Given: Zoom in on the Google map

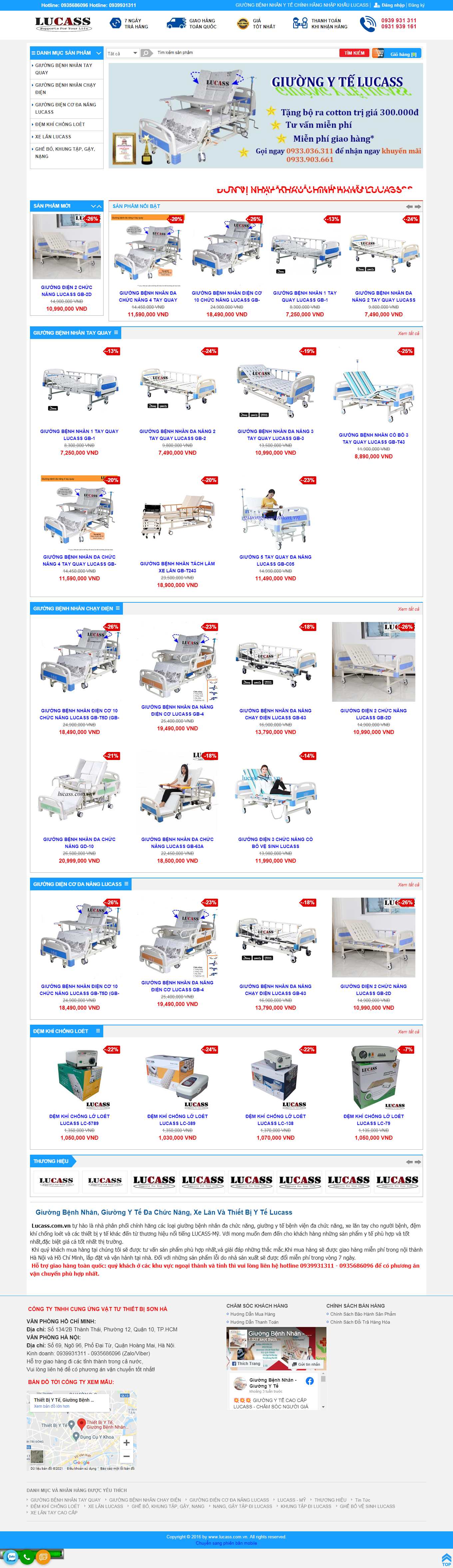Looking at the screenshot, I should [x=127, y=1443].
